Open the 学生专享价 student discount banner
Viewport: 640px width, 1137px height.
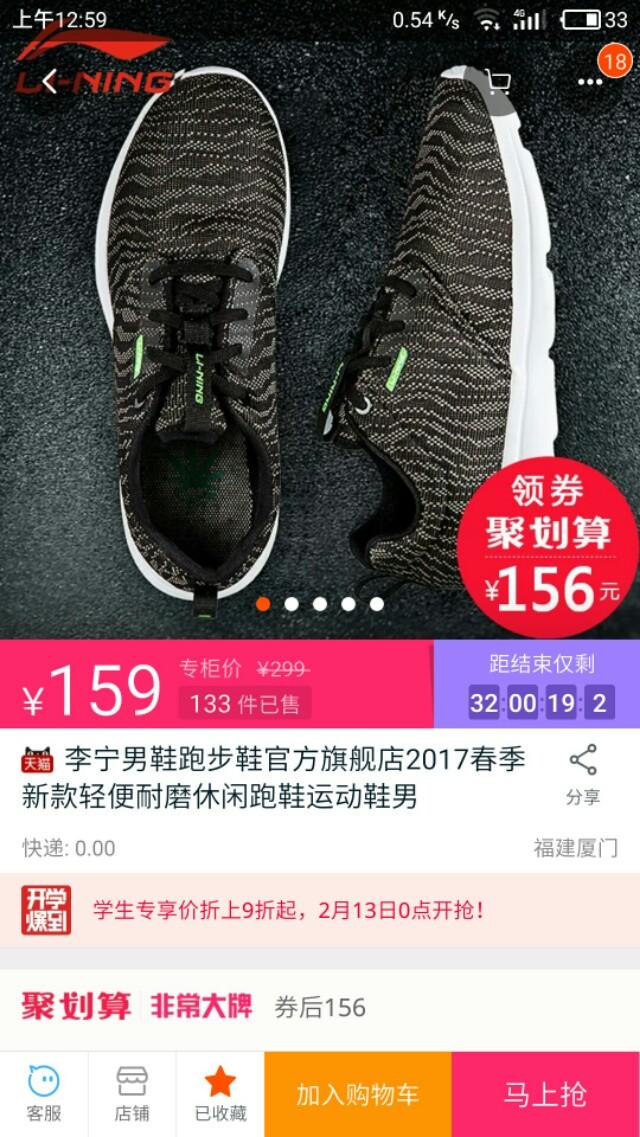320,909
